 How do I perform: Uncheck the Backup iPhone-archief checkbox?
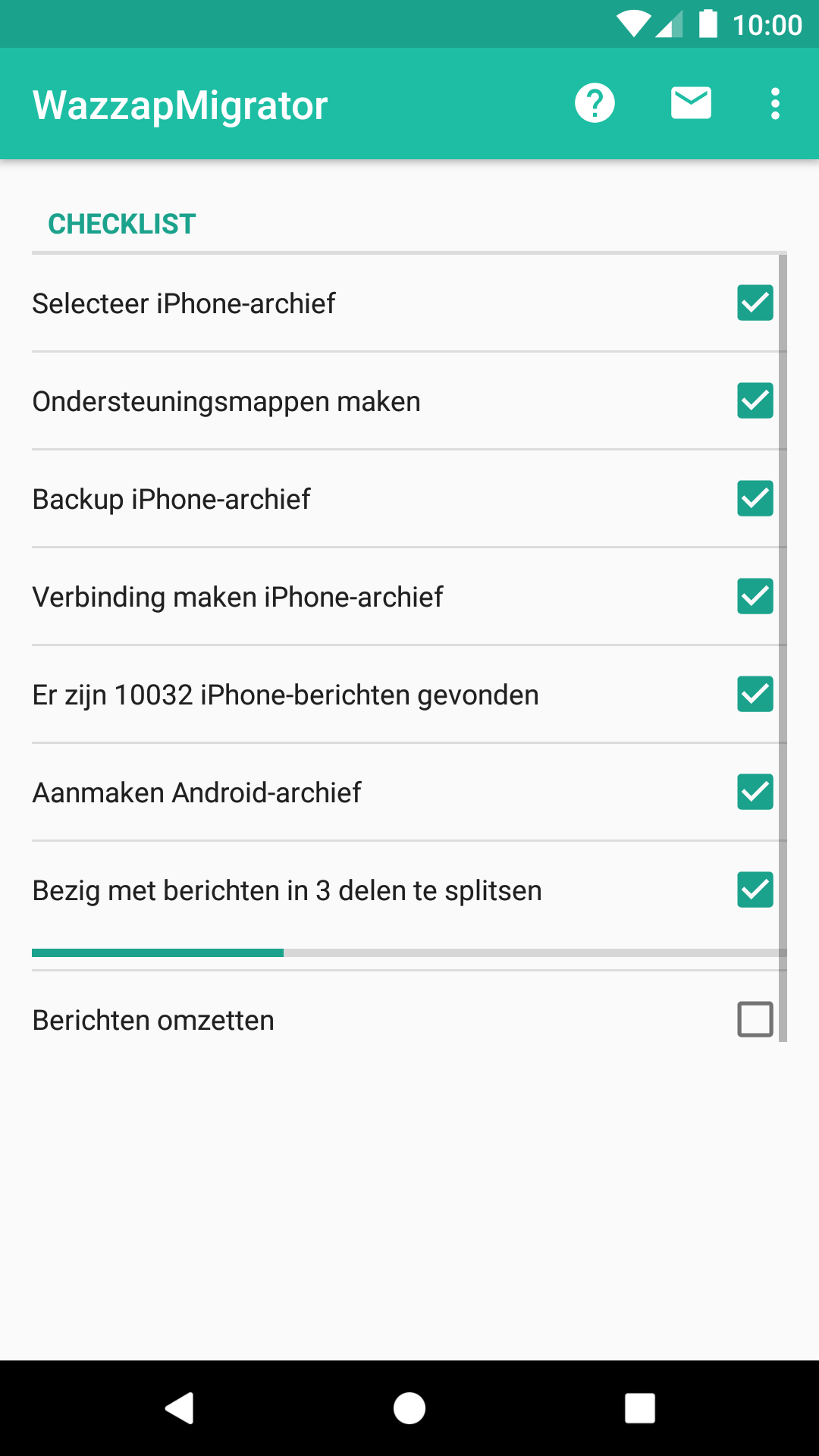(755, 499)
